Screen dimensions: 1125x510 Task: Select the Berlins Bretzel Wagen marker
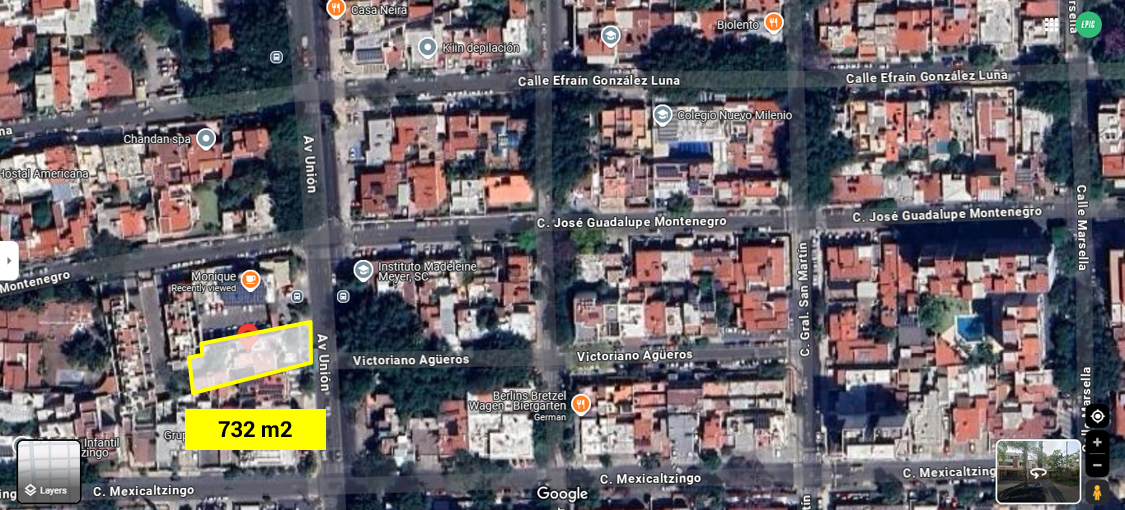coord(580,405)
